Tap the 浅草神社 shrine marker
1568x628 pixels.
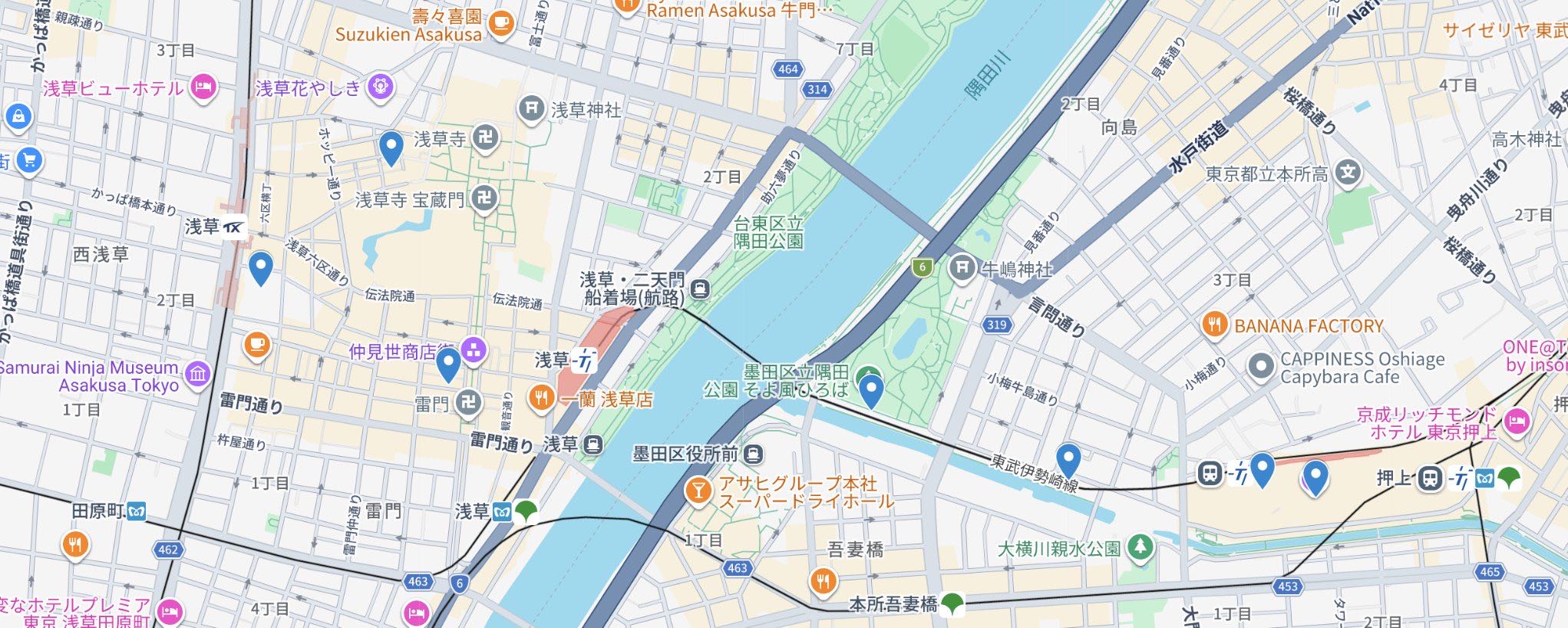(x=531, y=109)
